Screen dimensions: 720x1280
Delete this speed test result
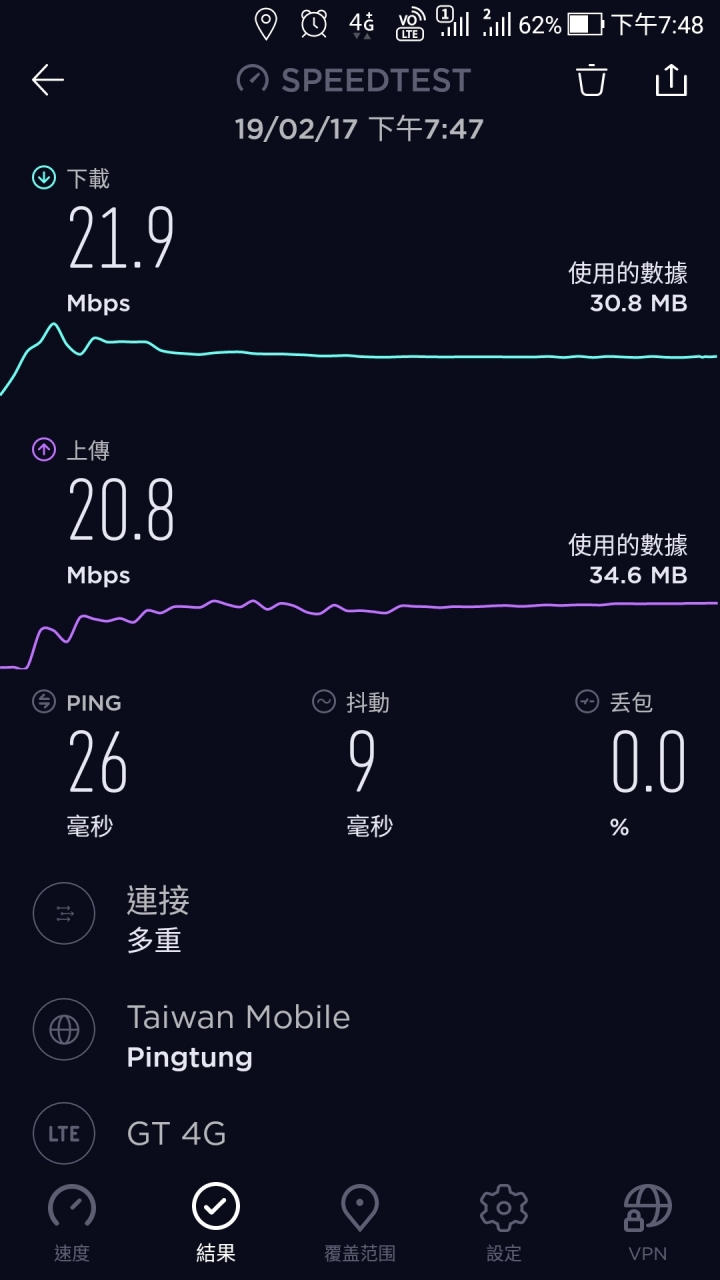[592, 80]
